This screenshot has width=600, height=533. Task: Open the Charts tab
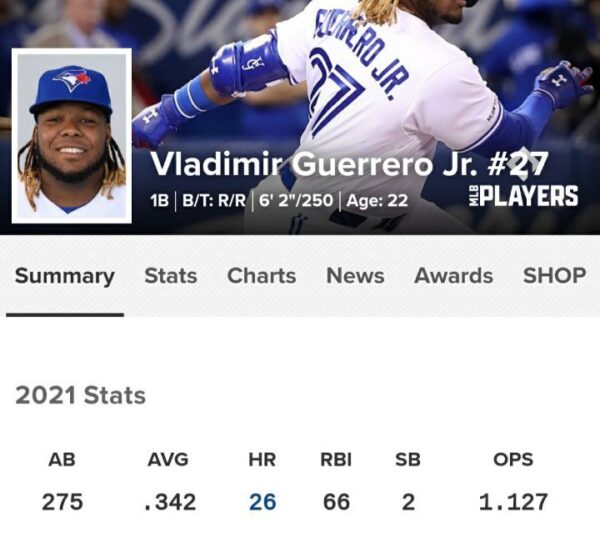(261, 276)
